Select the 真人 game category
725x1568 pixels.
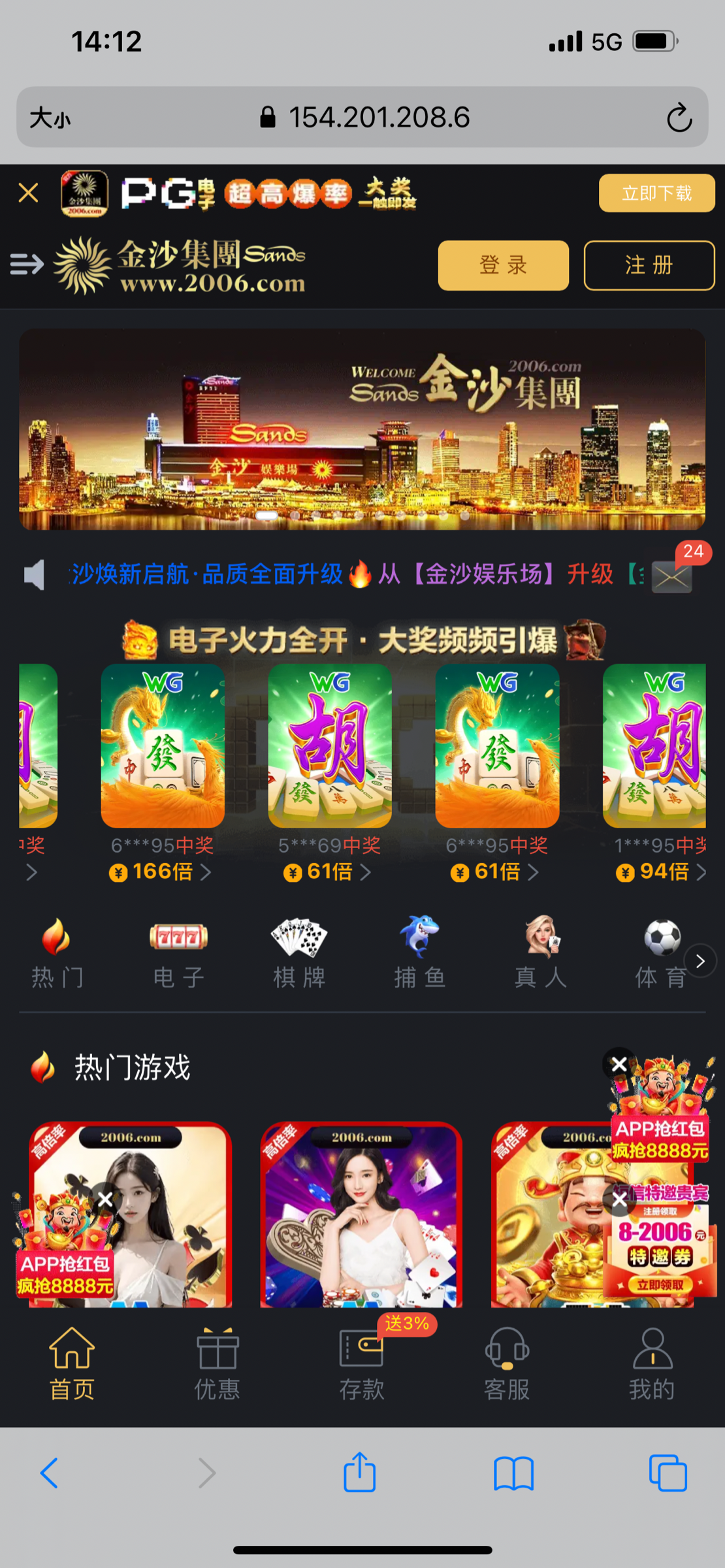click(x=540, y=954)
